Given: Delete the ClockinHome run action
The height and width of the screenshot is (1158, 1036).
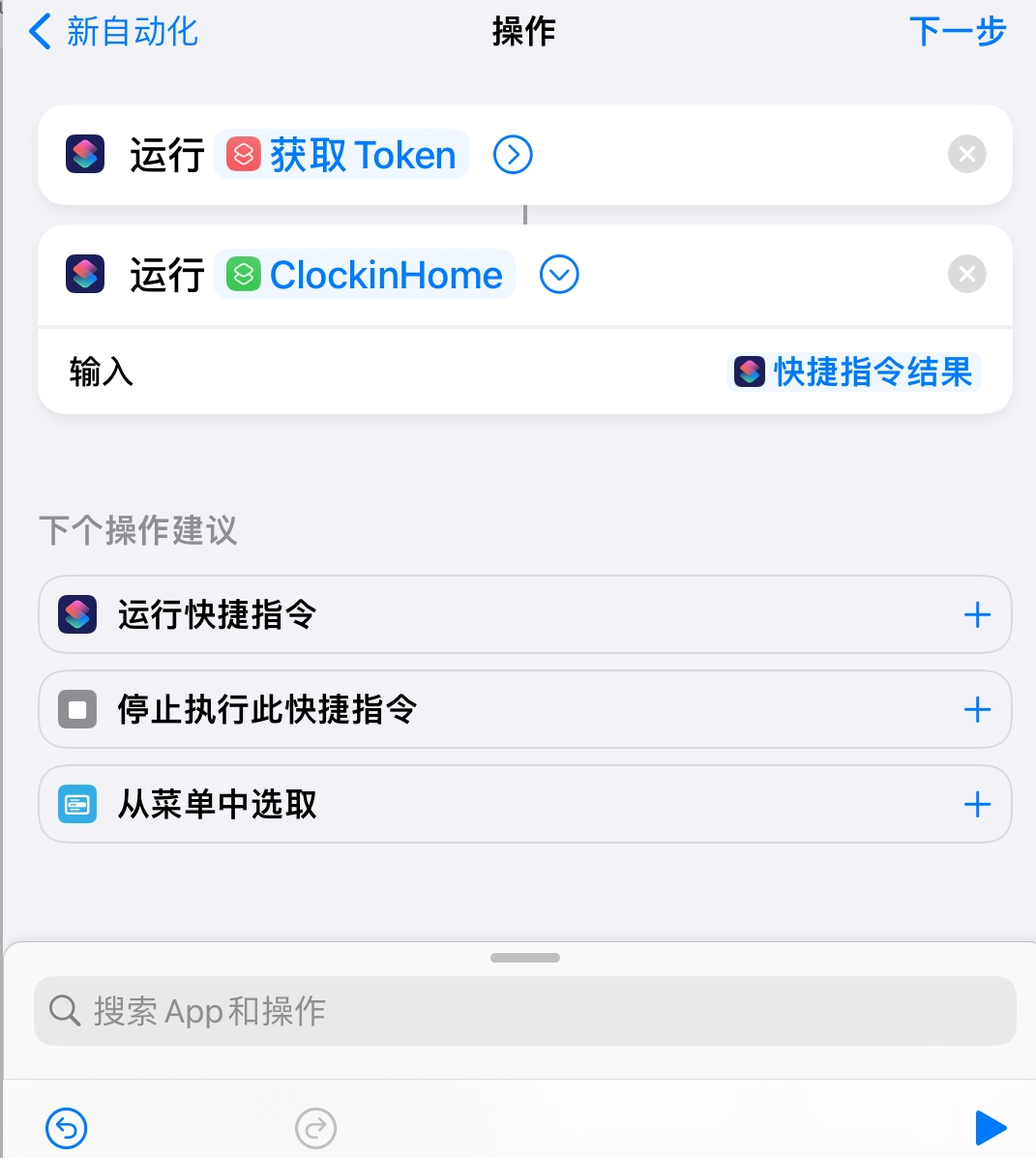Looking at the screenshot, I should [x=966, y=275].
